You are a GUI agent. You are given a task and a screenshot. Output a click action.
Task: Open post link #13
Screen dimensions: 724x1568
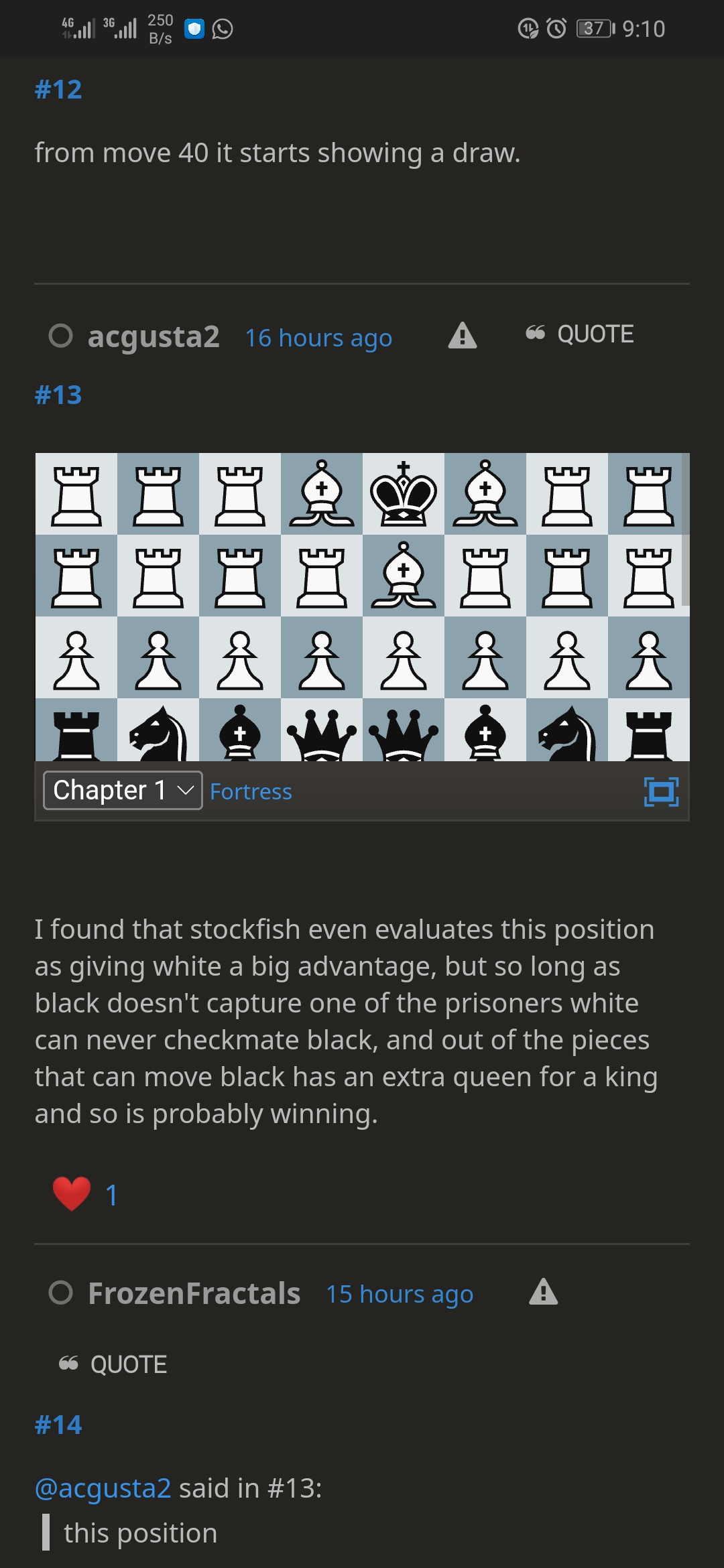coord(58,395)
